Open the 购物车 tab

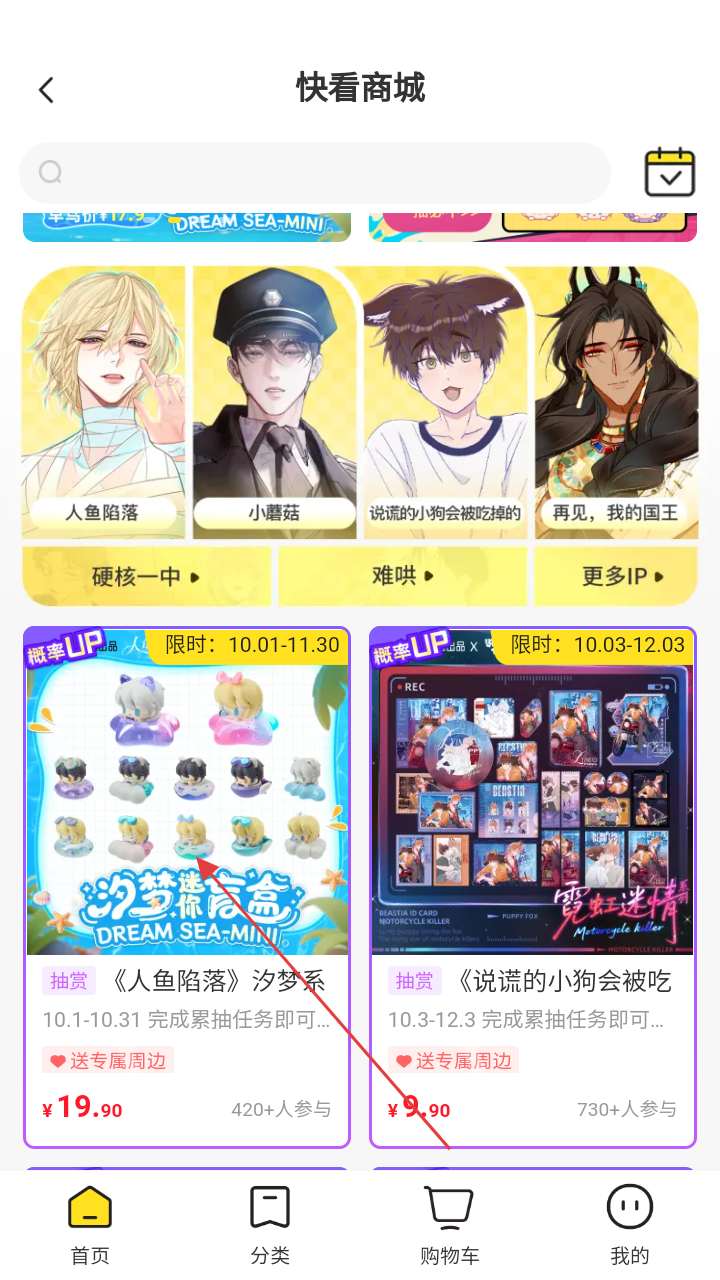[450, 1225]
